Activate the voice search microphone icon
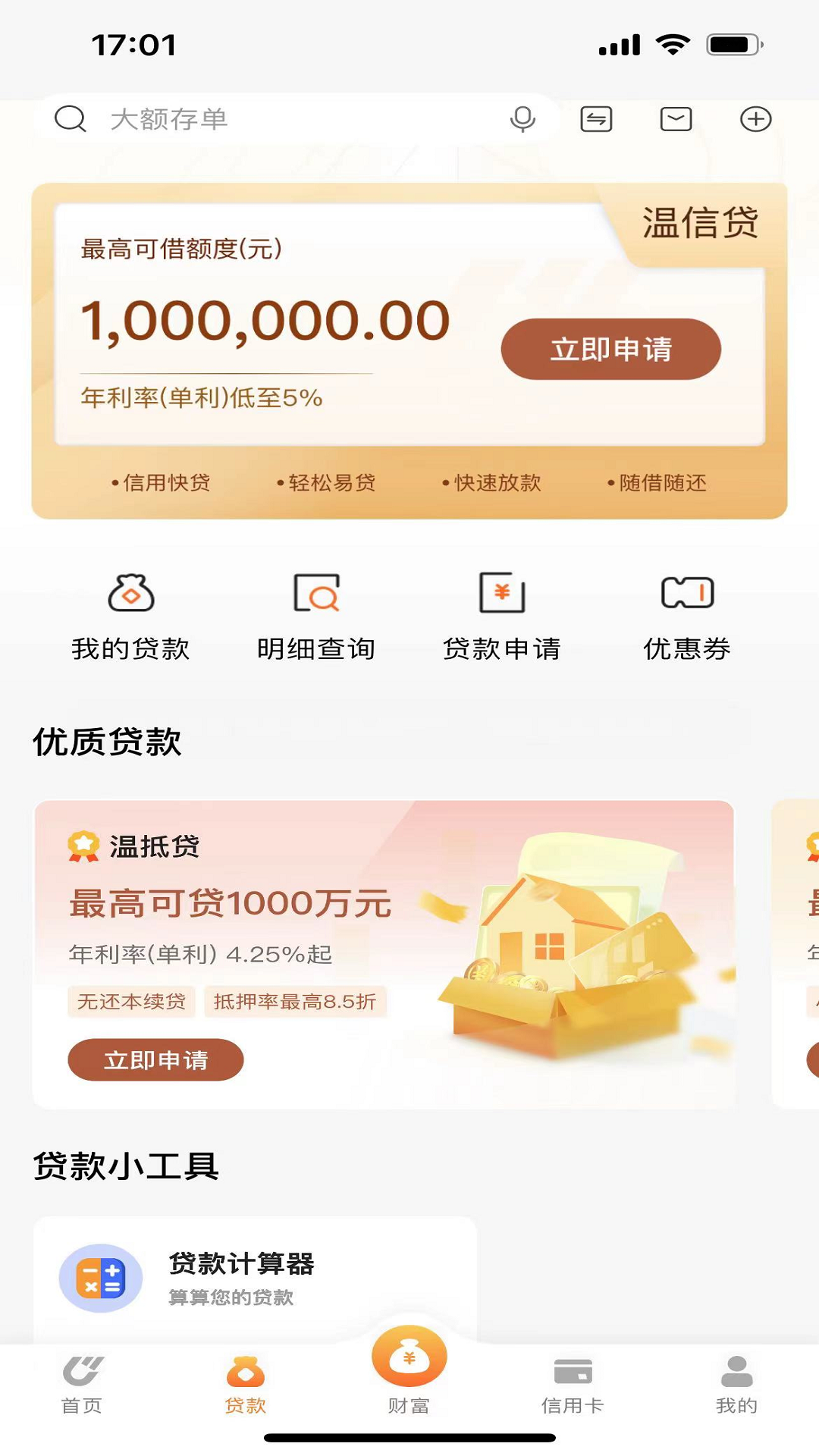819x1456 pixels. [522, 119]
